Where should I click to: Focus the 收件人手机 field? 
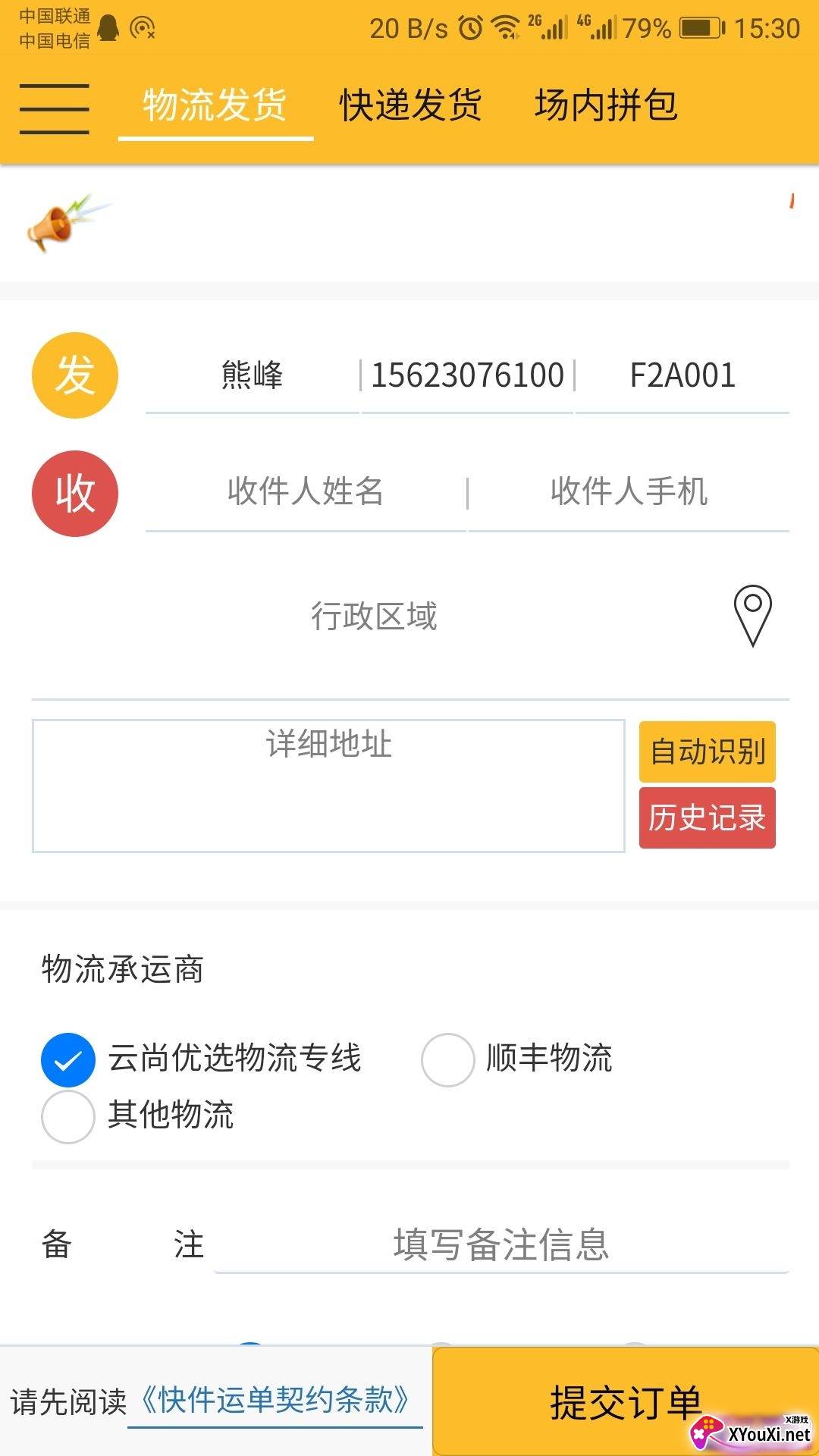pos(629,492)
